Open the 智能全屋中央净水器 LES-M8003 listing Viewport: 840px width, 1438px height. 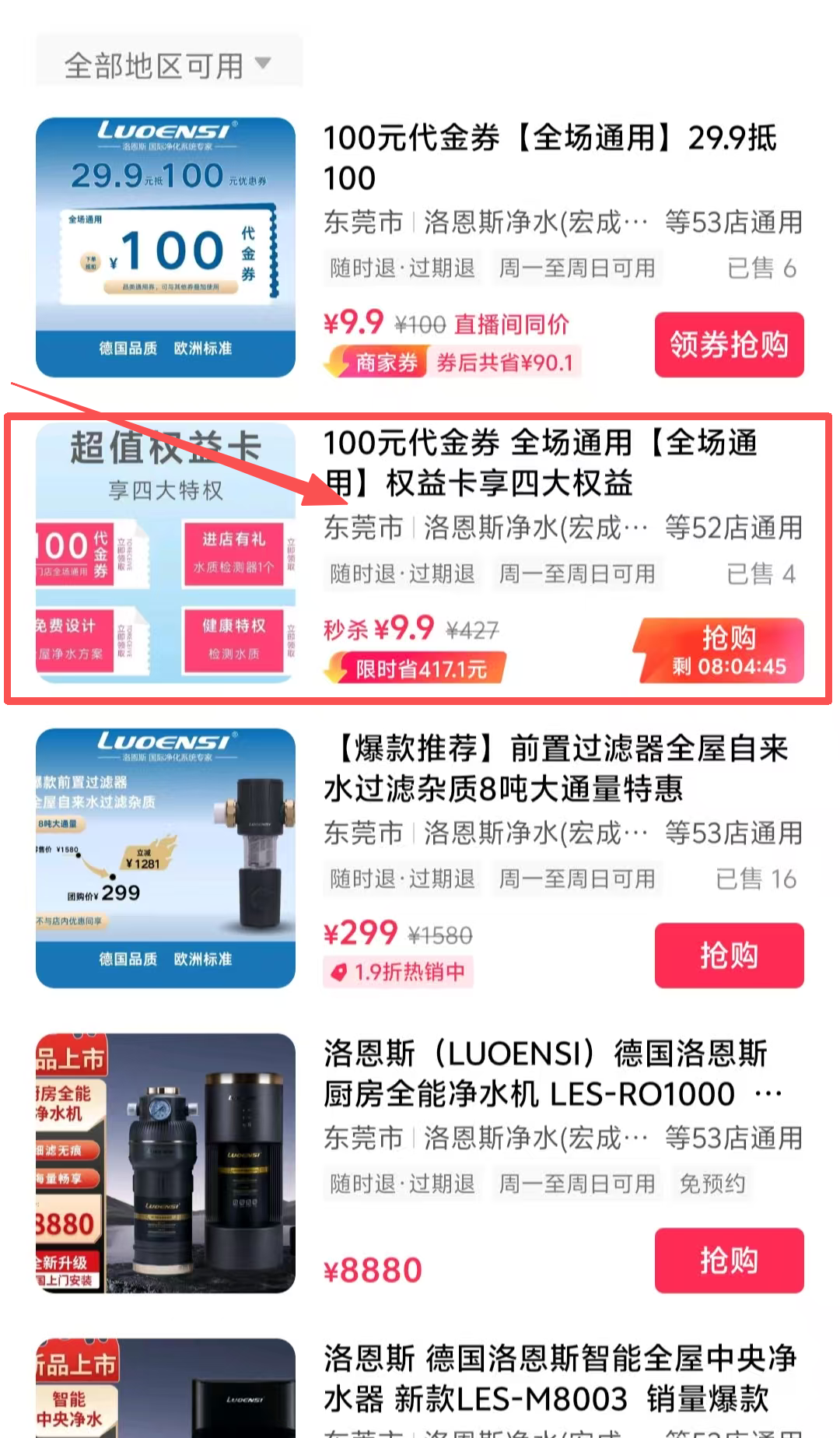[558, 1378]
